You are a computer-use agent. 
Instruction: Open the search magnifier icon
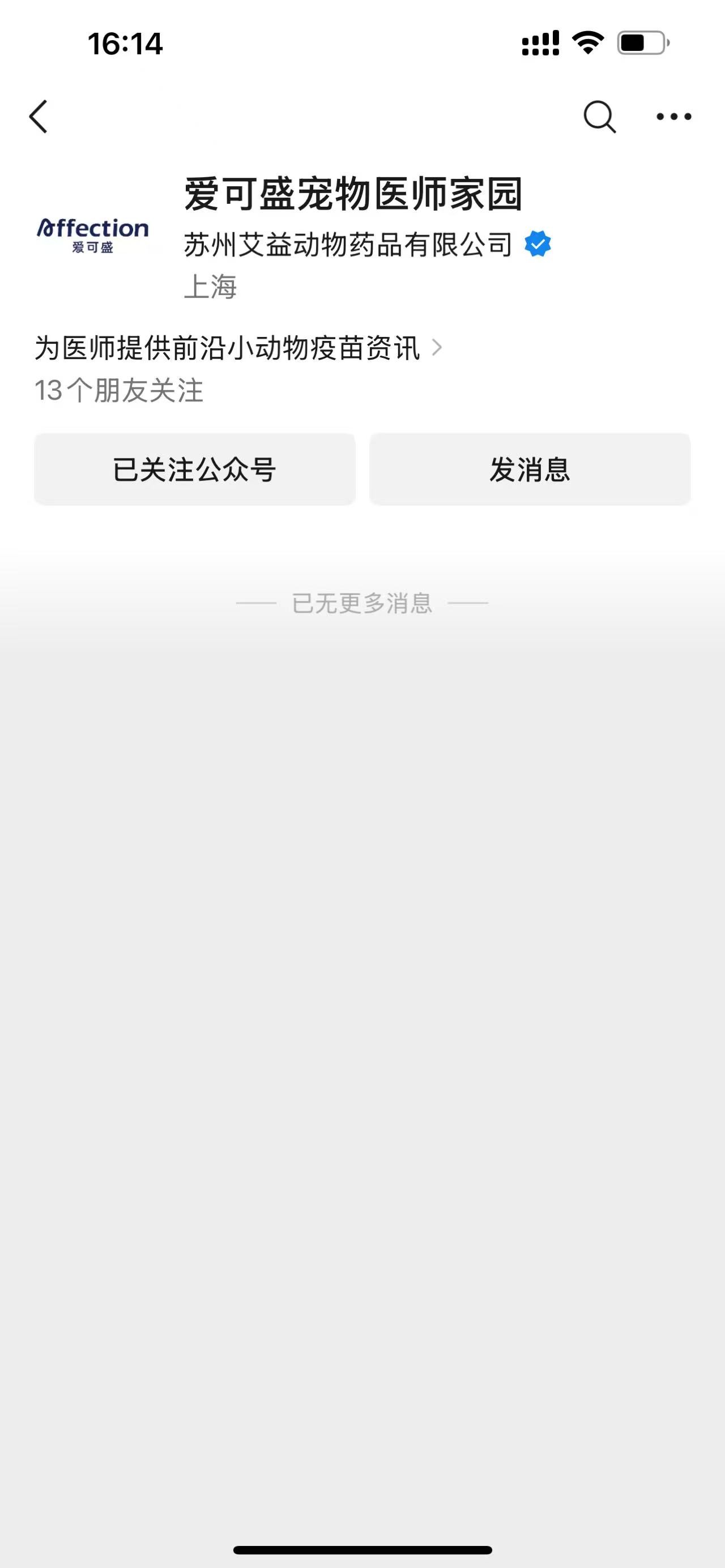pos(599,116)
